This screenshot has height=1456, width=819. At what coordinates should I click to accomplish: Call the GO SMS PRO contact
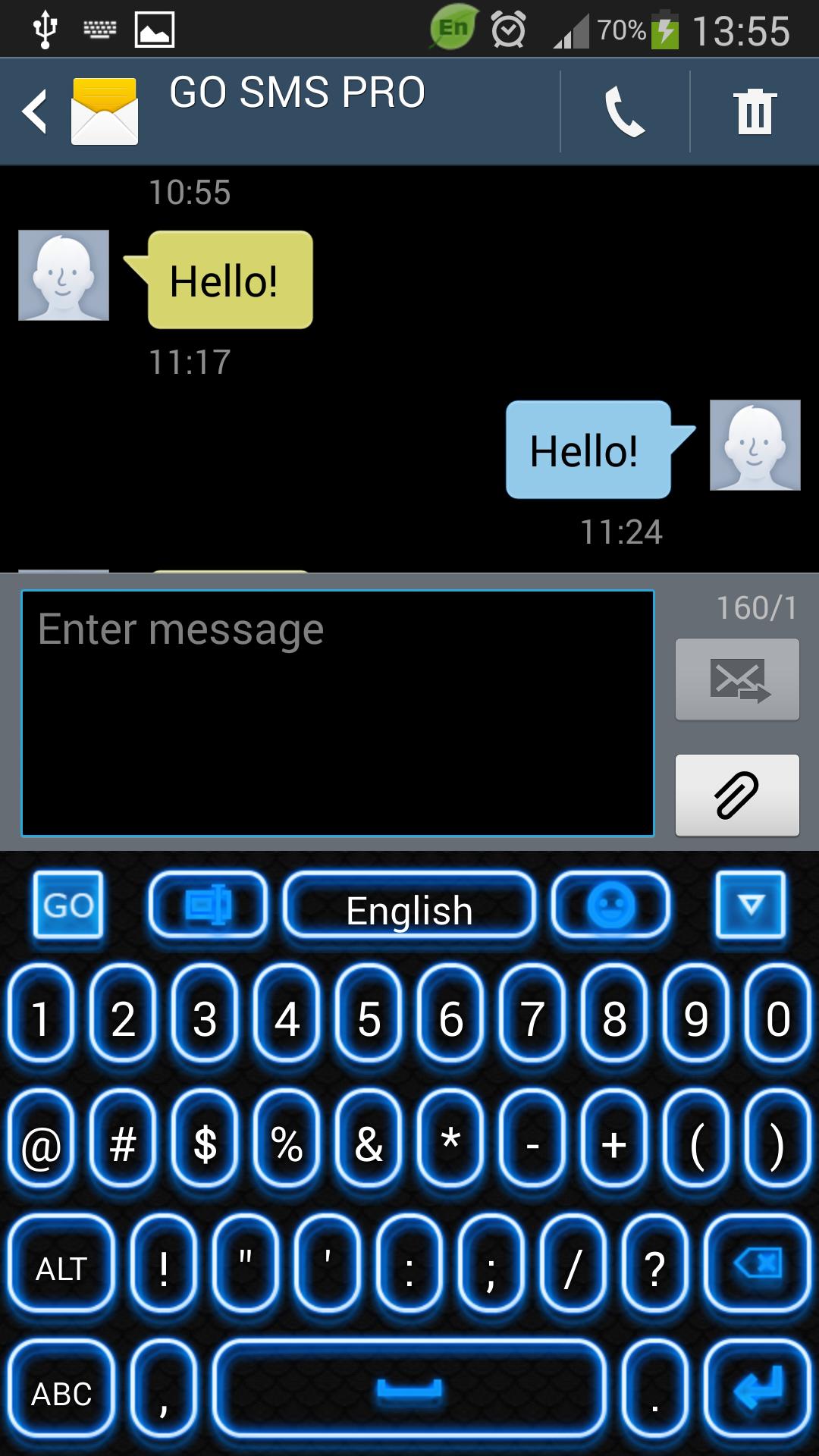624,111
